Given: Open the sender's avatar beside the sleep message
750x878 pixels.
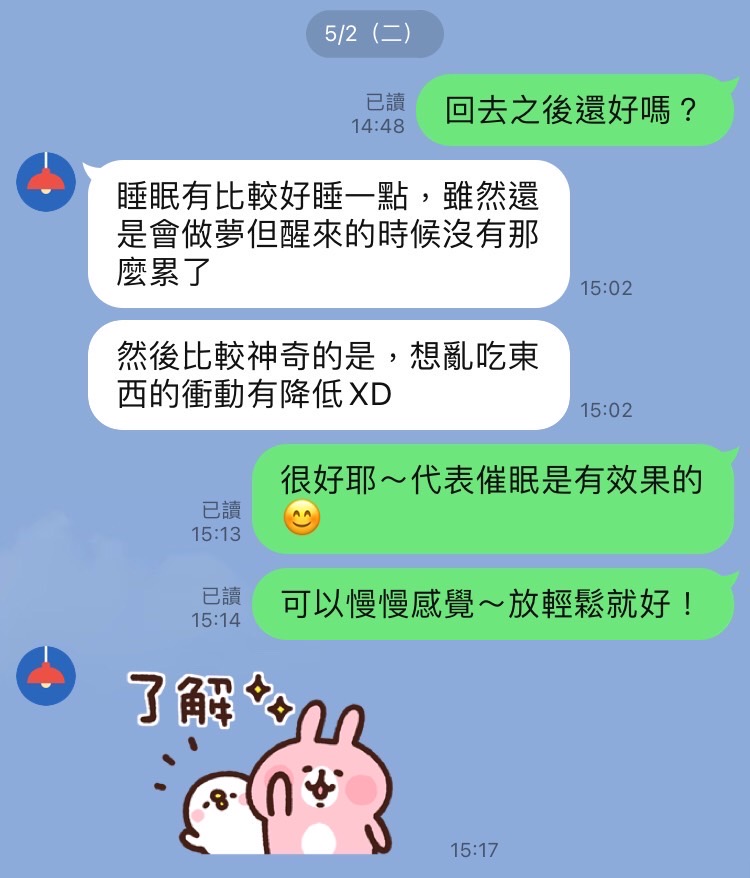Looking at the screenshot, I should click(x=46, y=182).
